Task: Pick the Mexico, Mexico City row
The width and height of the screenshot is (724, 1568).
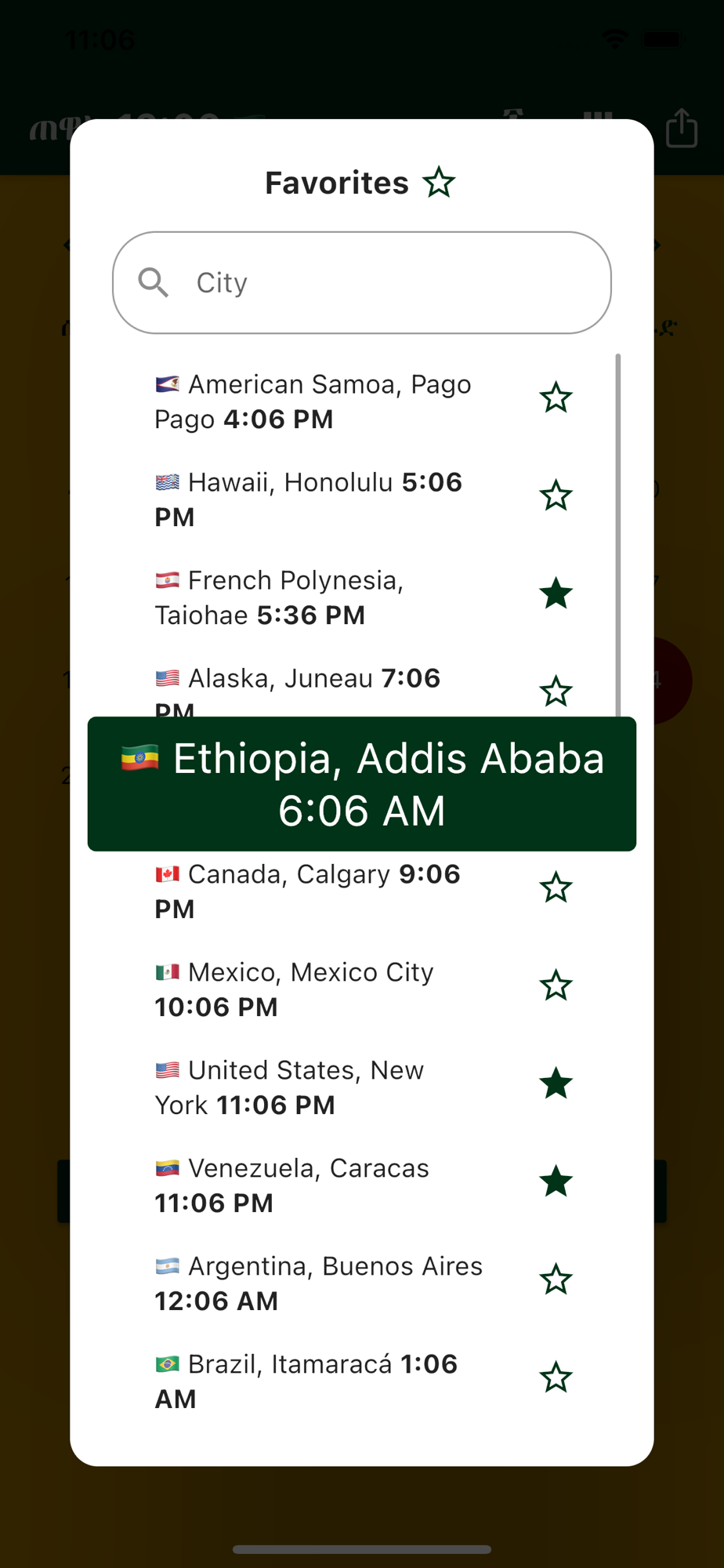Action: pos(362,989)
